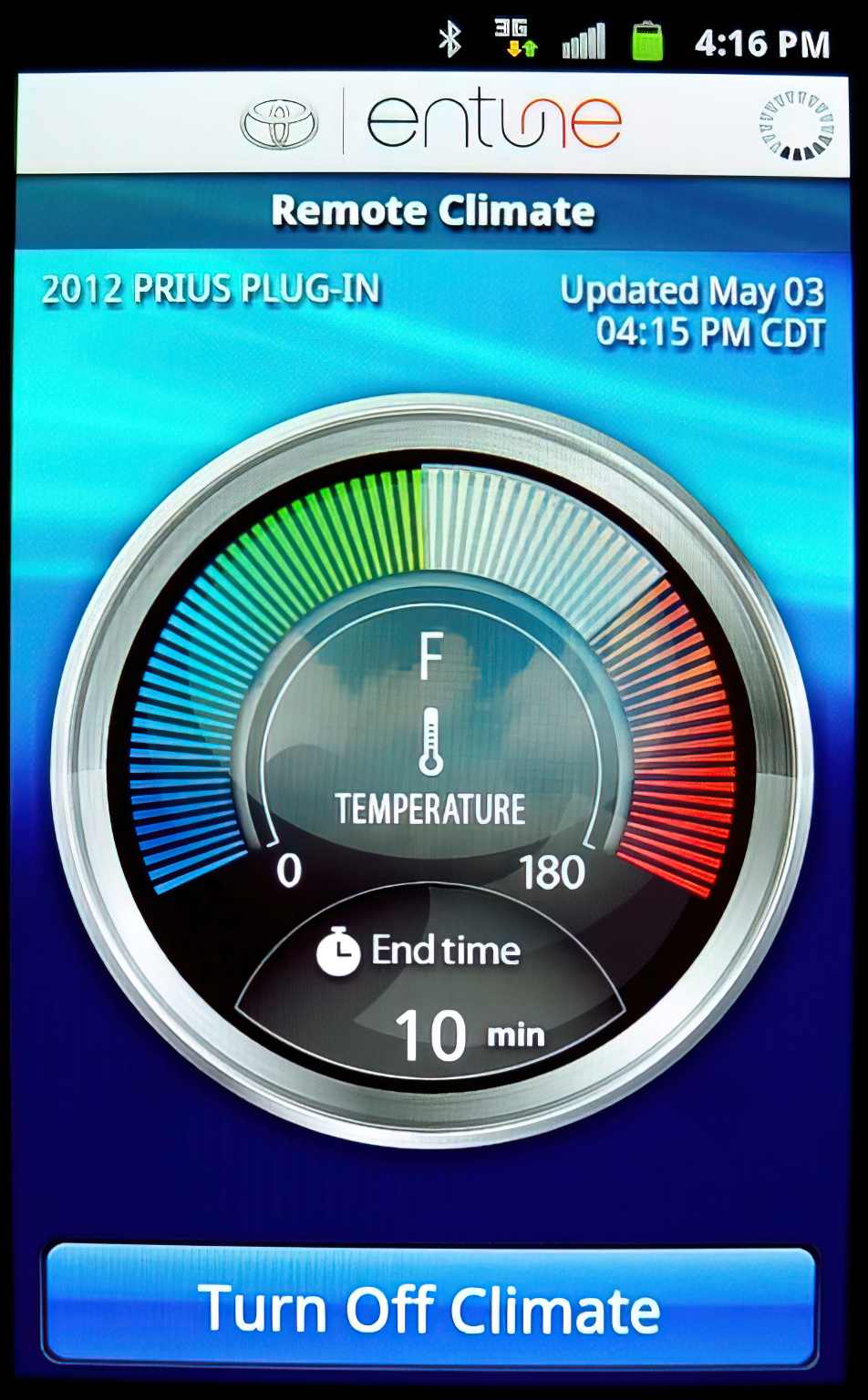
Task: Tap the Turn Off Climate button
Action: tap(429, 1307)
